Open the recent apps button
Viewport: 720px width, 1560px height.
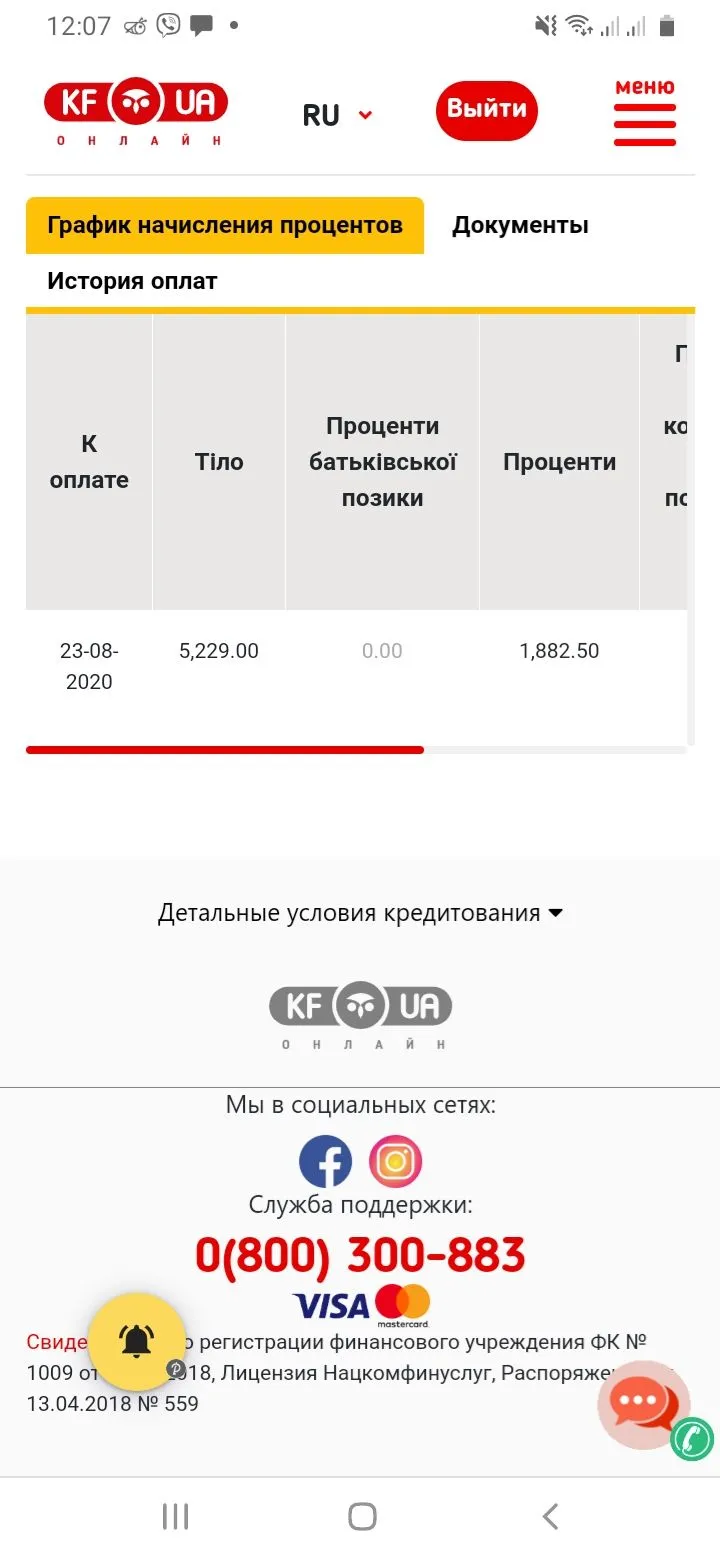coord(175,1516)
